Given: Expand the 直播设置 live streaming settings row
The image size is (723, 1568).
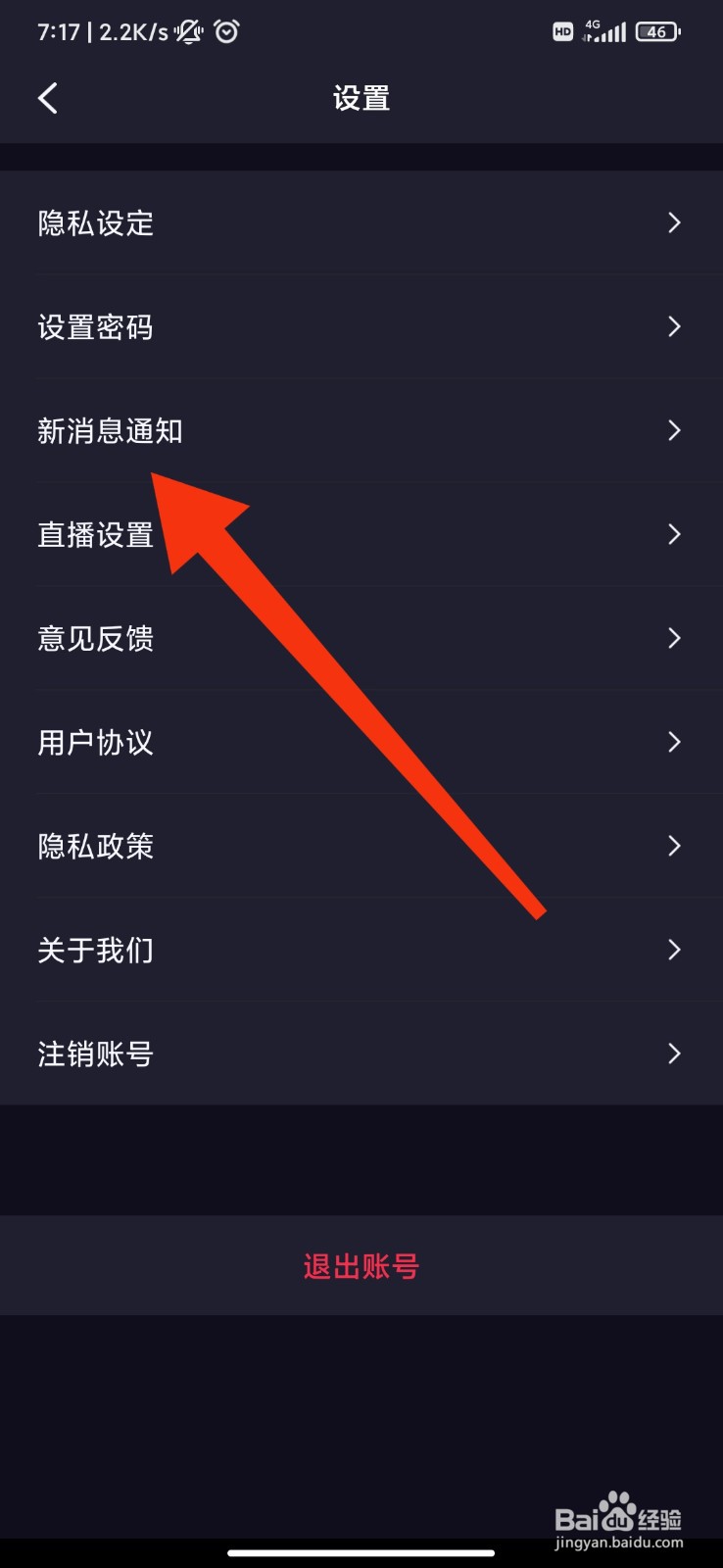Looking at the screenshot, I should click(x=361, y=535).
